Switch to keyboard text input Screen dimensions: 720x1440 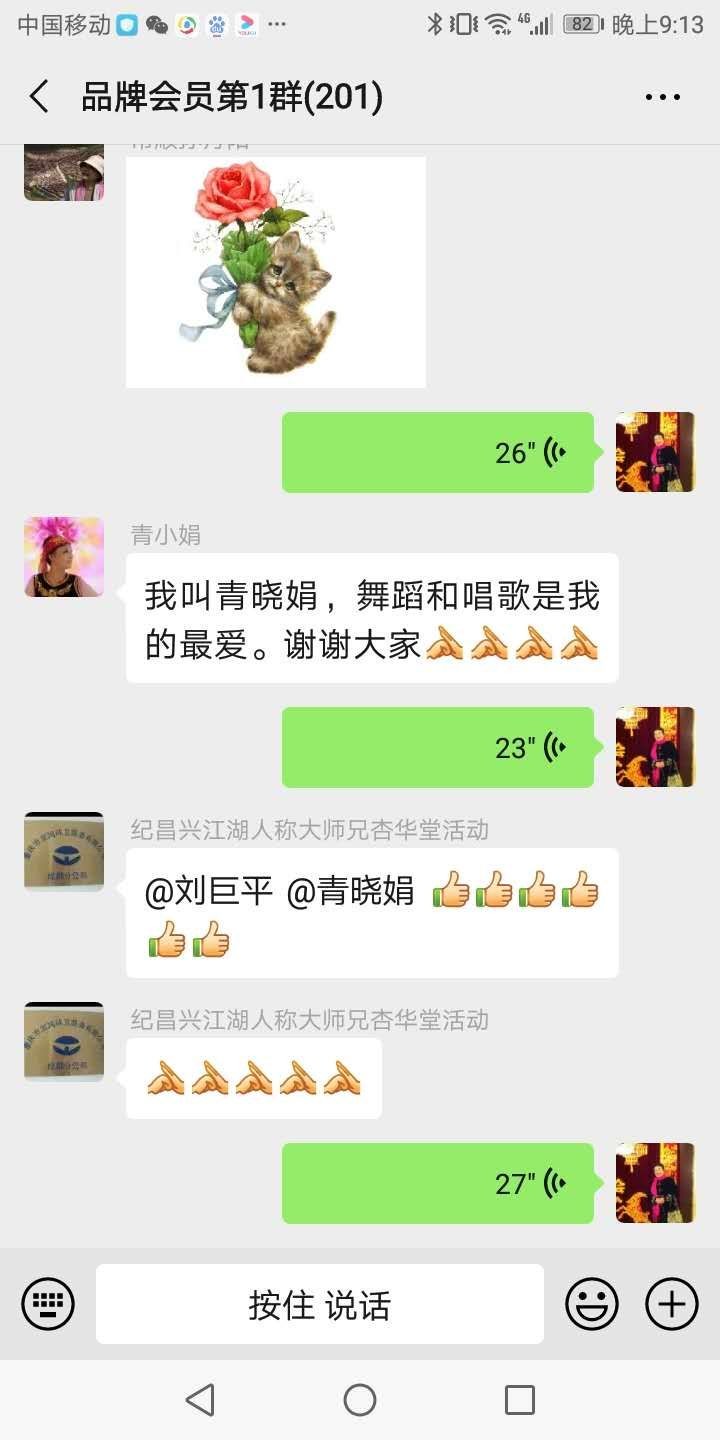click(x=48, y=1304)
